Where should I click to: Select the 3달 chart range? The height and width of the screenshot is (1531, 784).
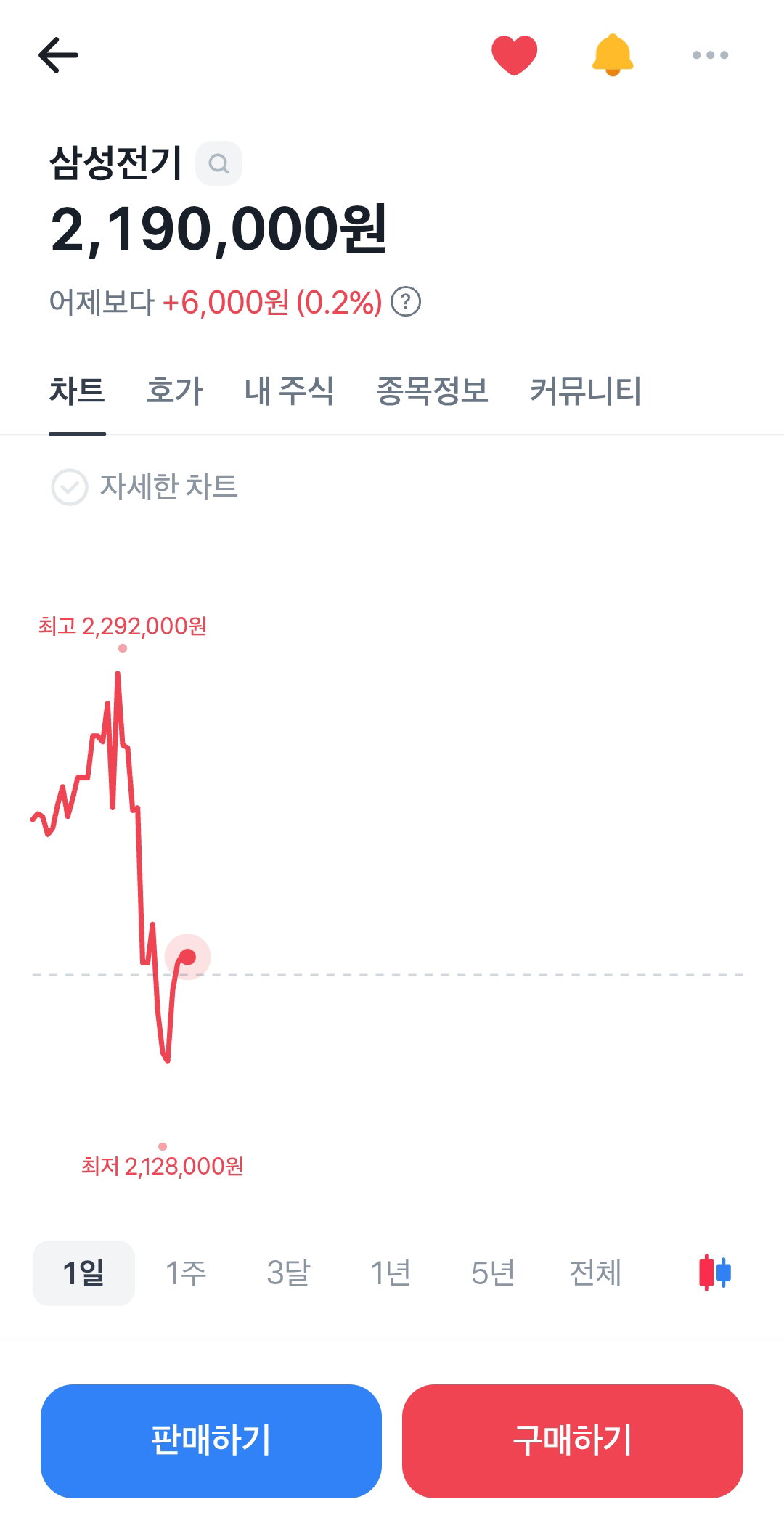(288, 1273)
